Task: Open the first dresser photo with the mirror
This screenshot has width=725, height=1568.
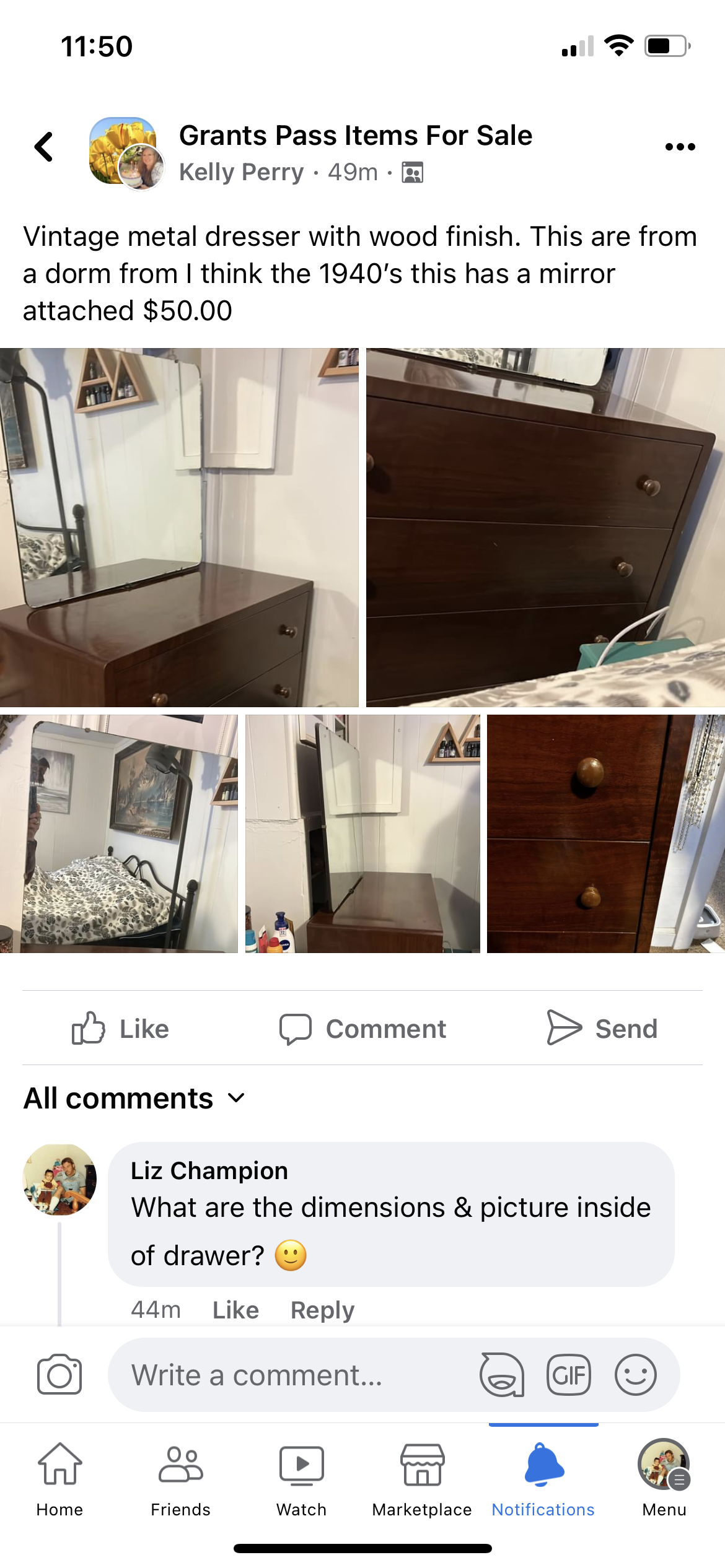Action: [178, 527]
